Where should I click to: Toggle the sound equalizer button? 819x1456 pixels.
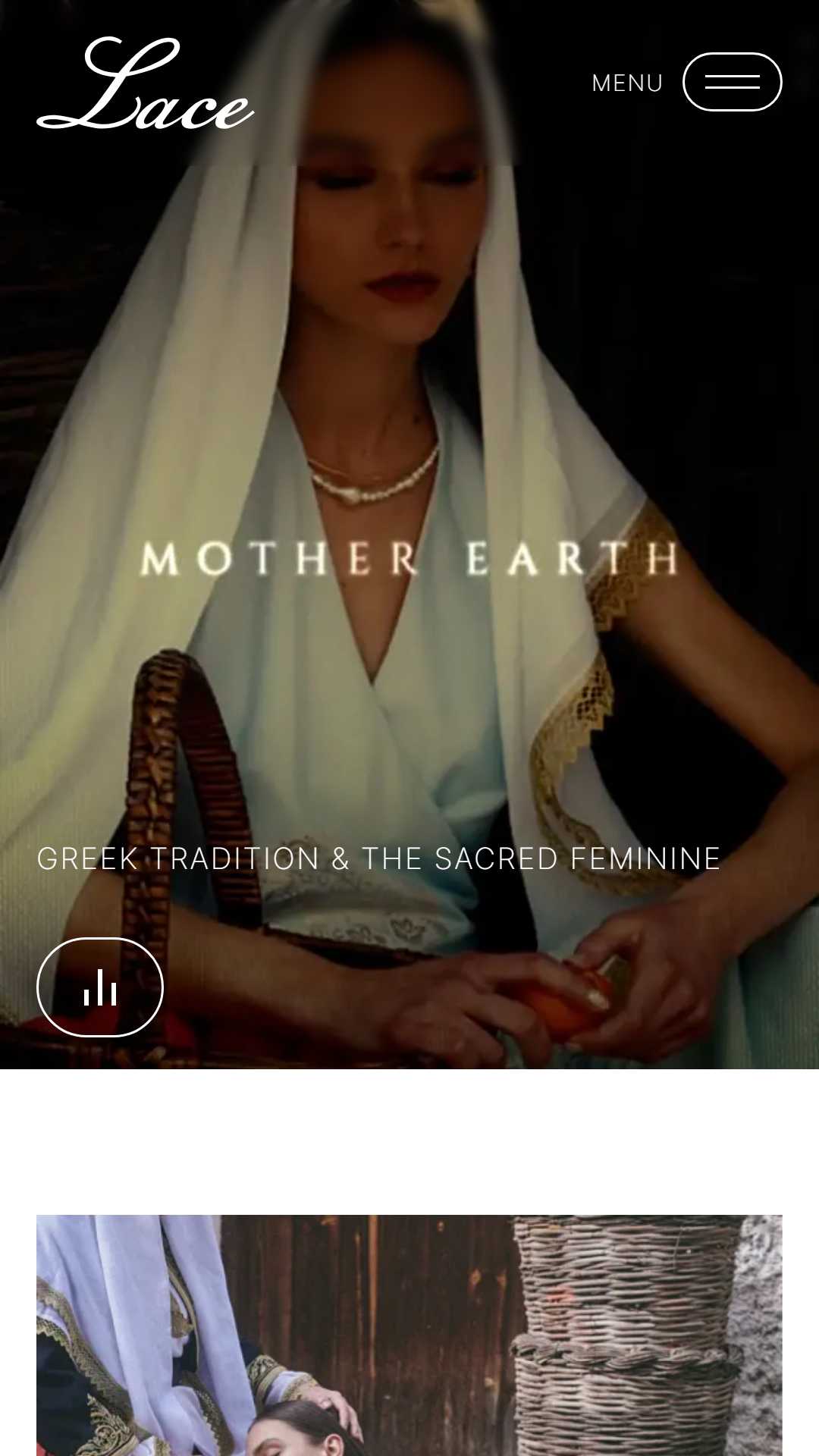(x=100, y=987)
